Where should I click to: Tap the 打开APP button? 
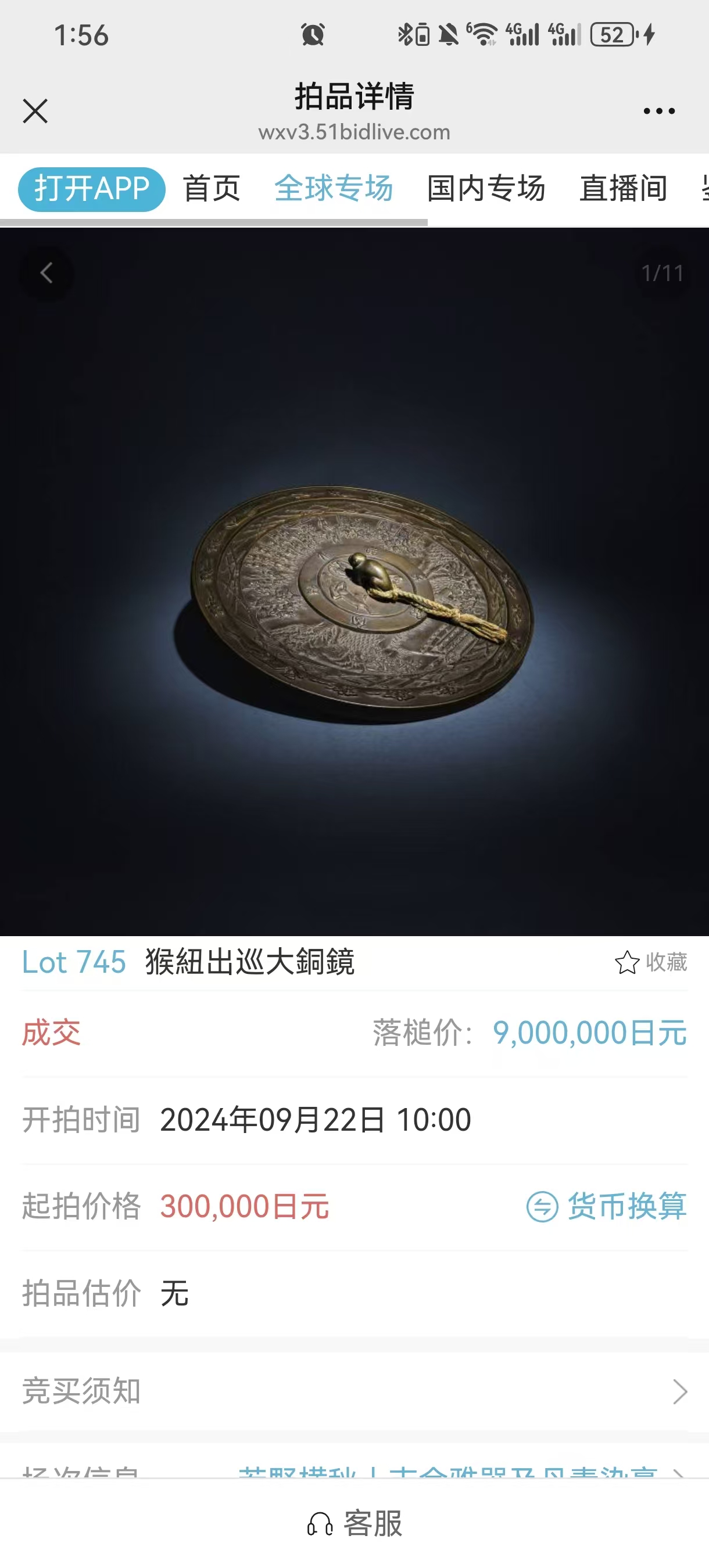point(91,189)
